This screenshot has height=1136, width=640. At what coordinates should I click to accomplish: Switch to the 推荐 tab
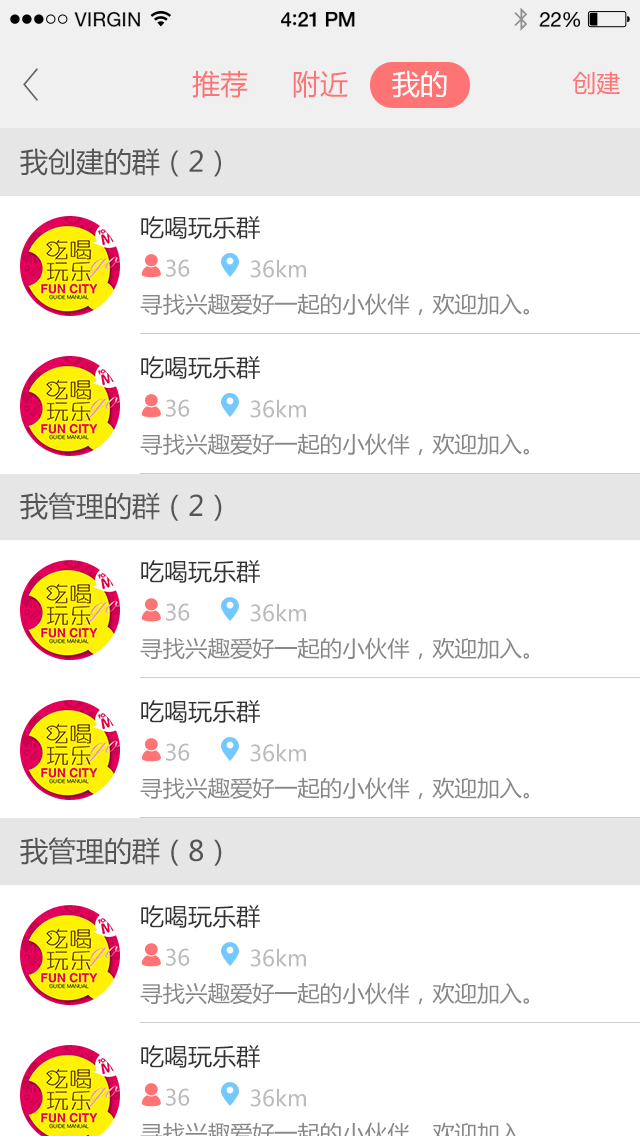click(x=220, y=85)
